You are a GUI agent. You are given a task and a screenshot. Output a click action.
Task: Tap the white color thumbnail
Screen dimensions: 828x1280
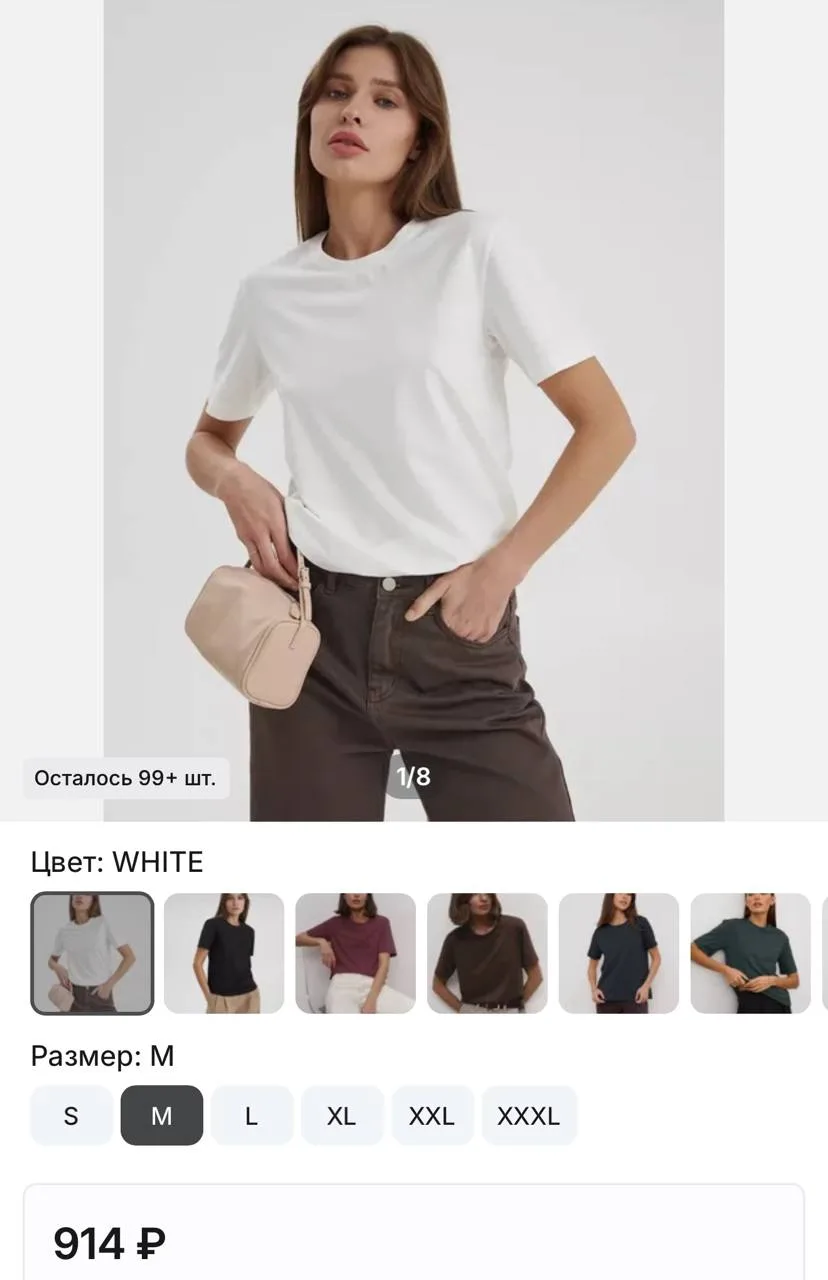point(92,953)
